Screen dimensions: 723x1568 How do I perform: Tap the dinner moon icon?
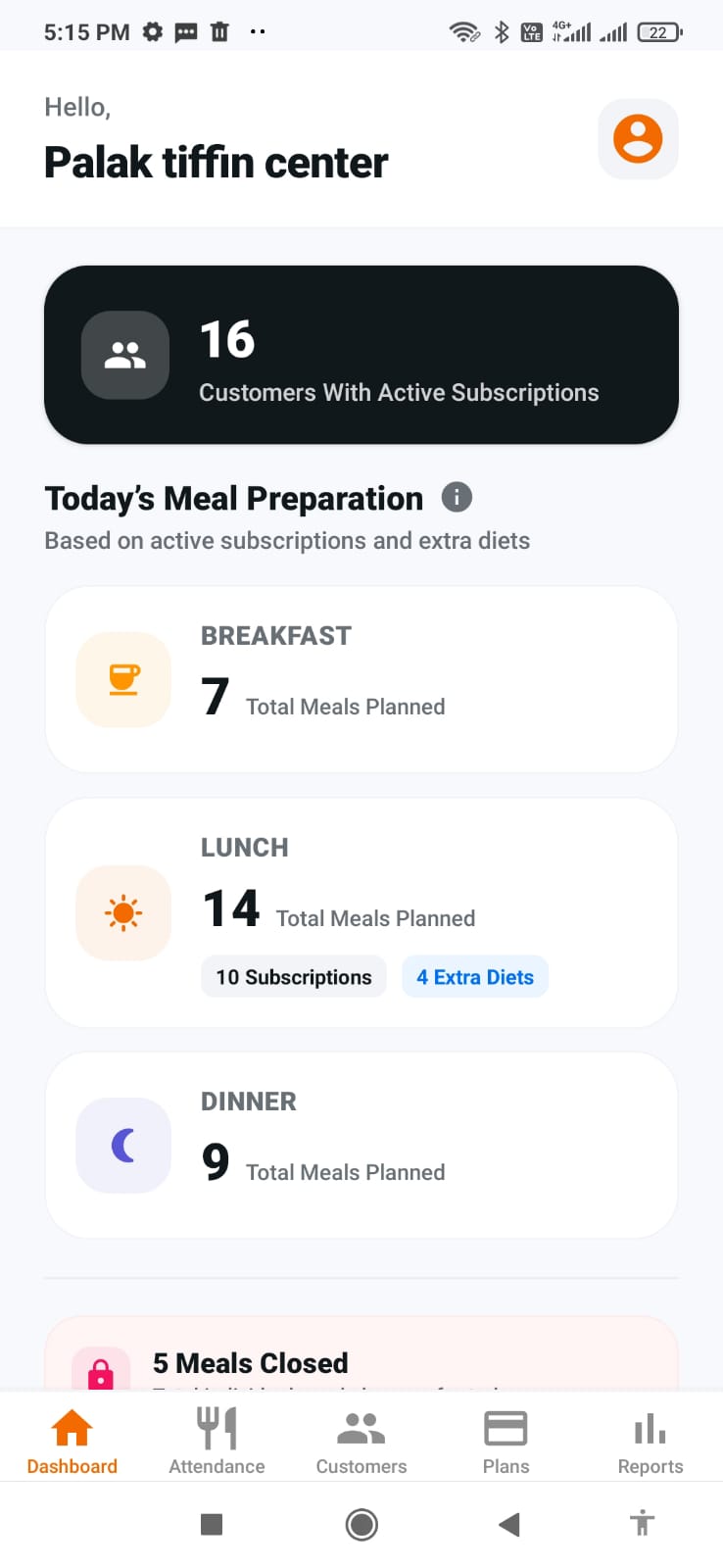(122, 1145)
